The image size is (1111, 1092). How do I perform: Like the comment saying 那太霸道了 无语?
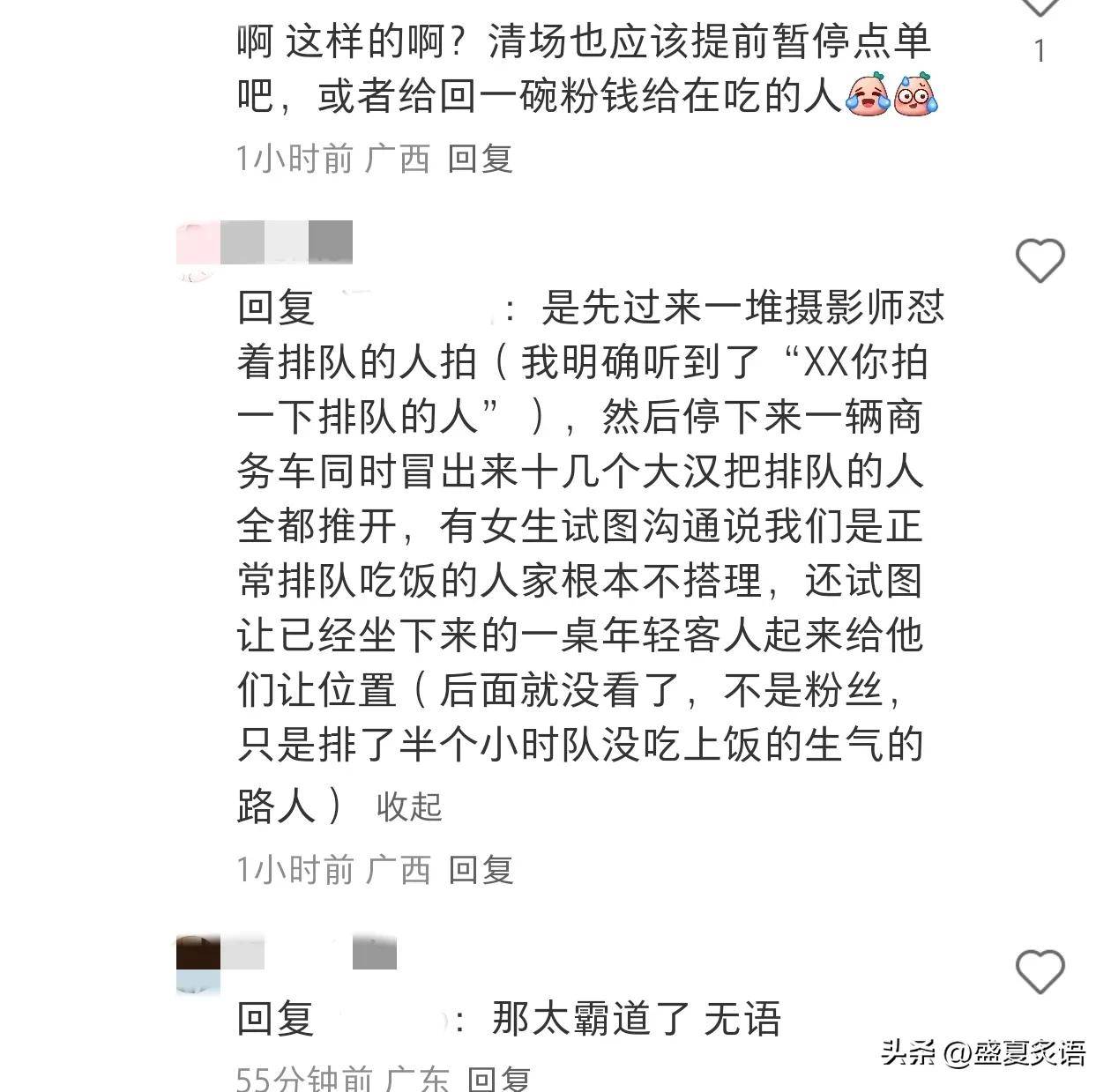pos(1040,972)
